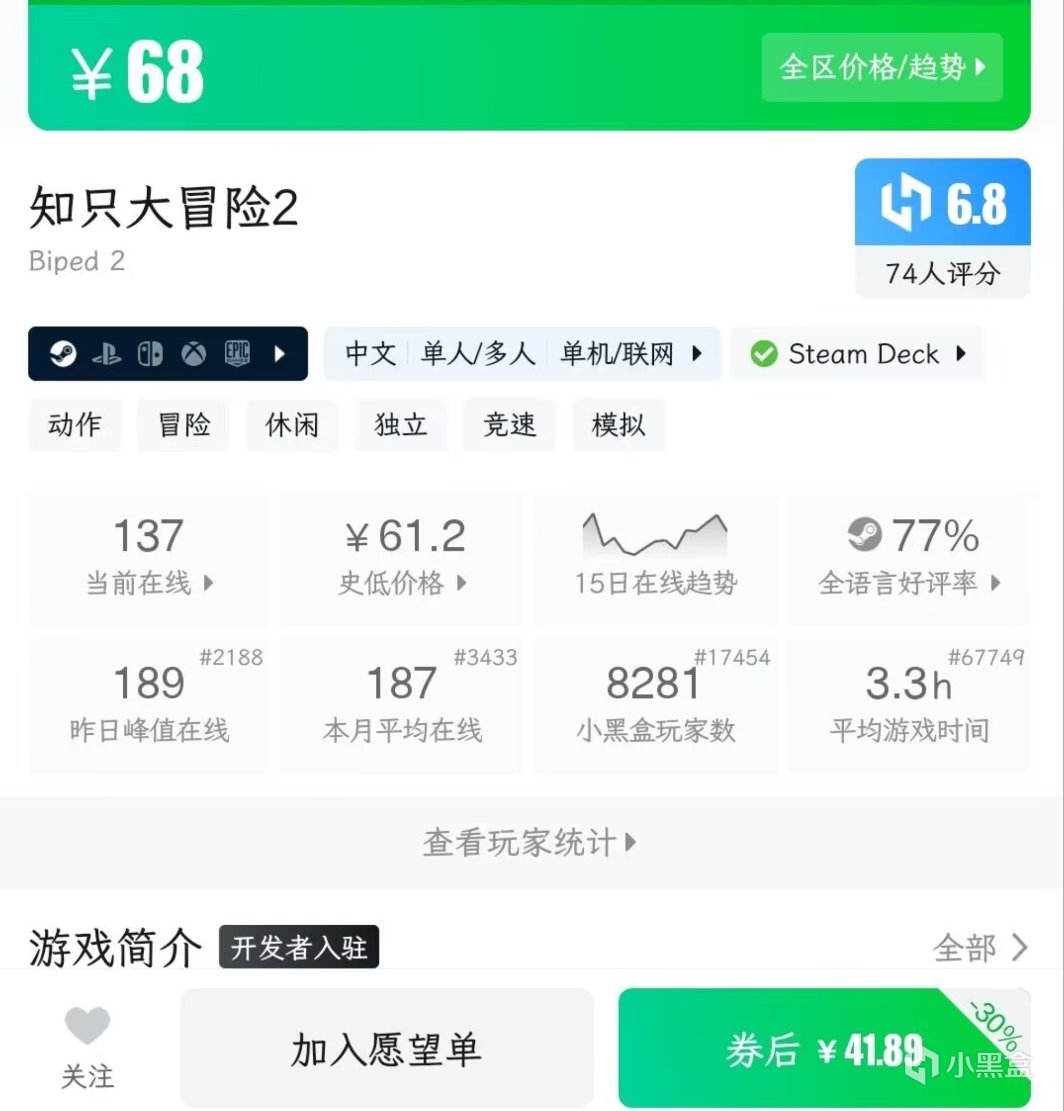Select the 模拟 tag
The width and height of the screenshot is (1064, 1111).
pyautogui.click(x=618, y=425)
